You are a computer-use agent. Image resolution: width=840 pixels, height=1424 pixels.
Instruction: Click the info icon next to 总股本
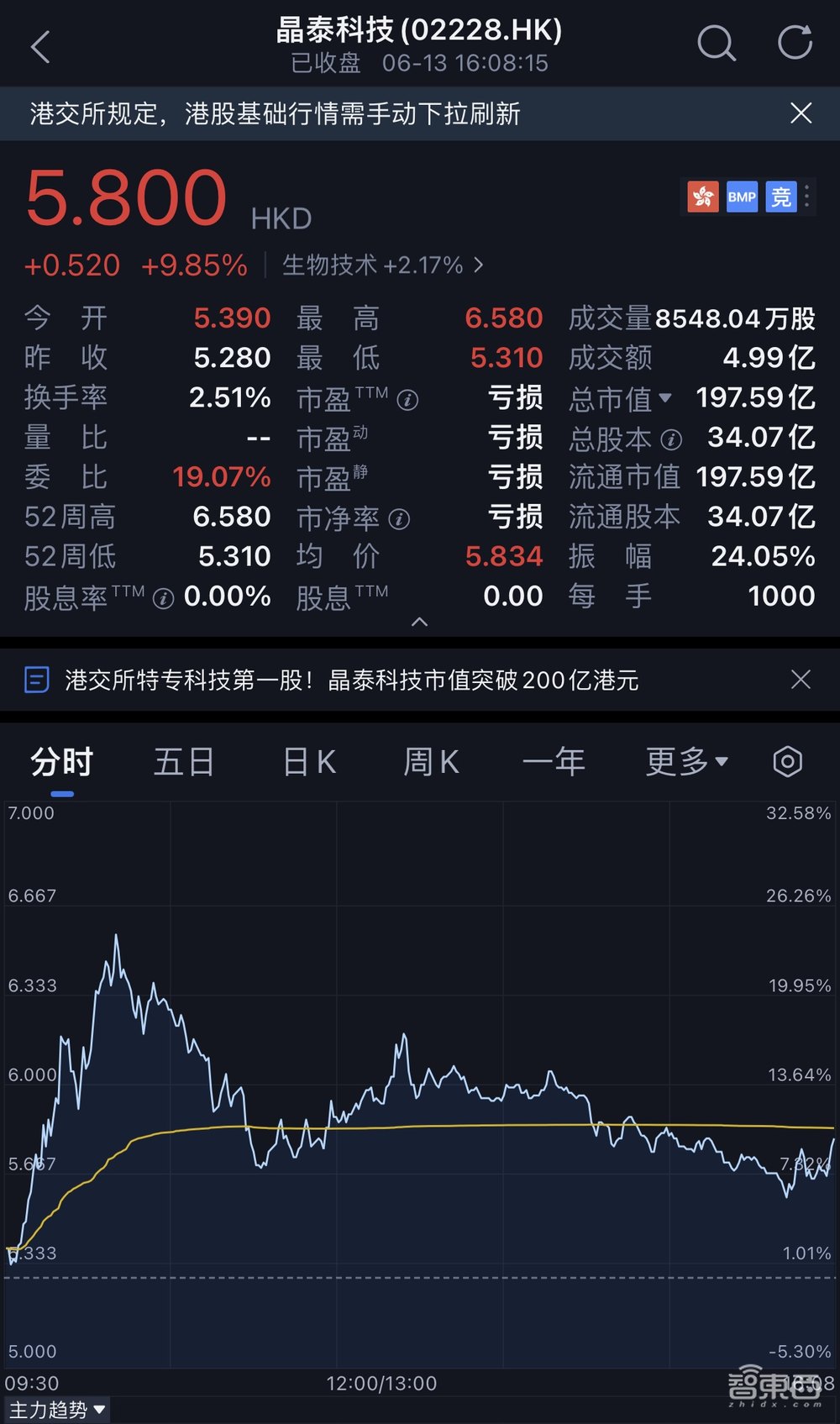click(x=669, y=439)
